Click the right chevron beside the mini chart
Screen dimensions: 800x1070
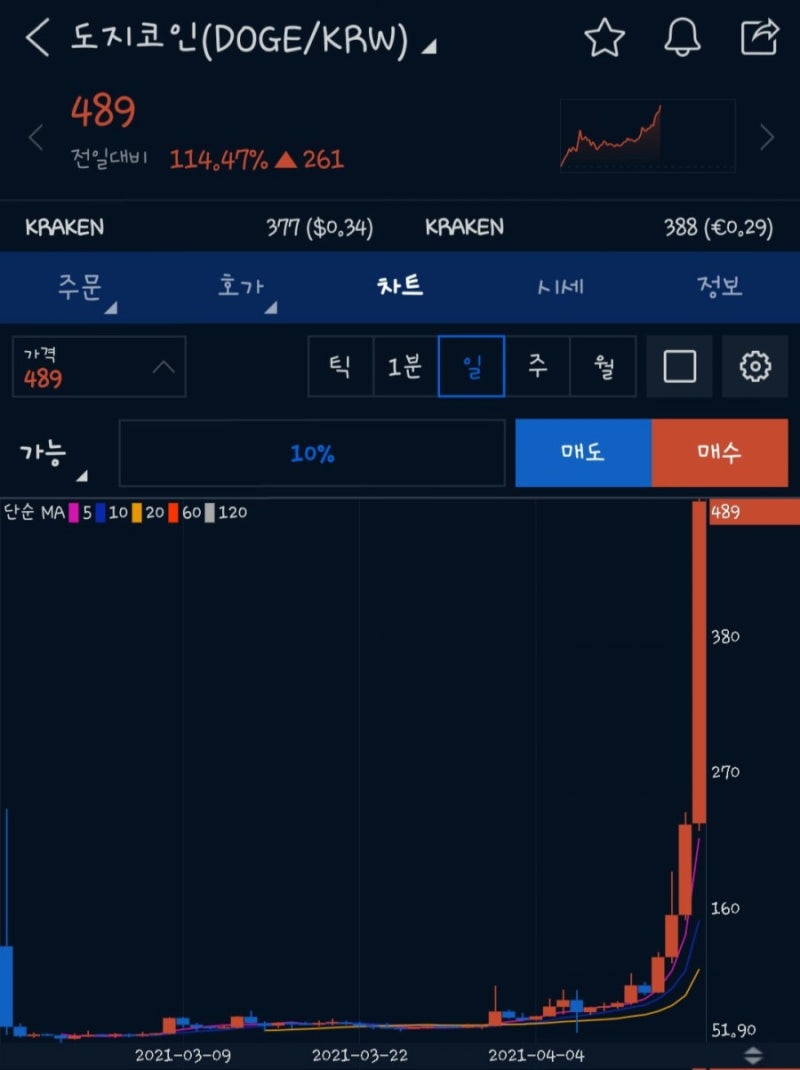point(768,138)
